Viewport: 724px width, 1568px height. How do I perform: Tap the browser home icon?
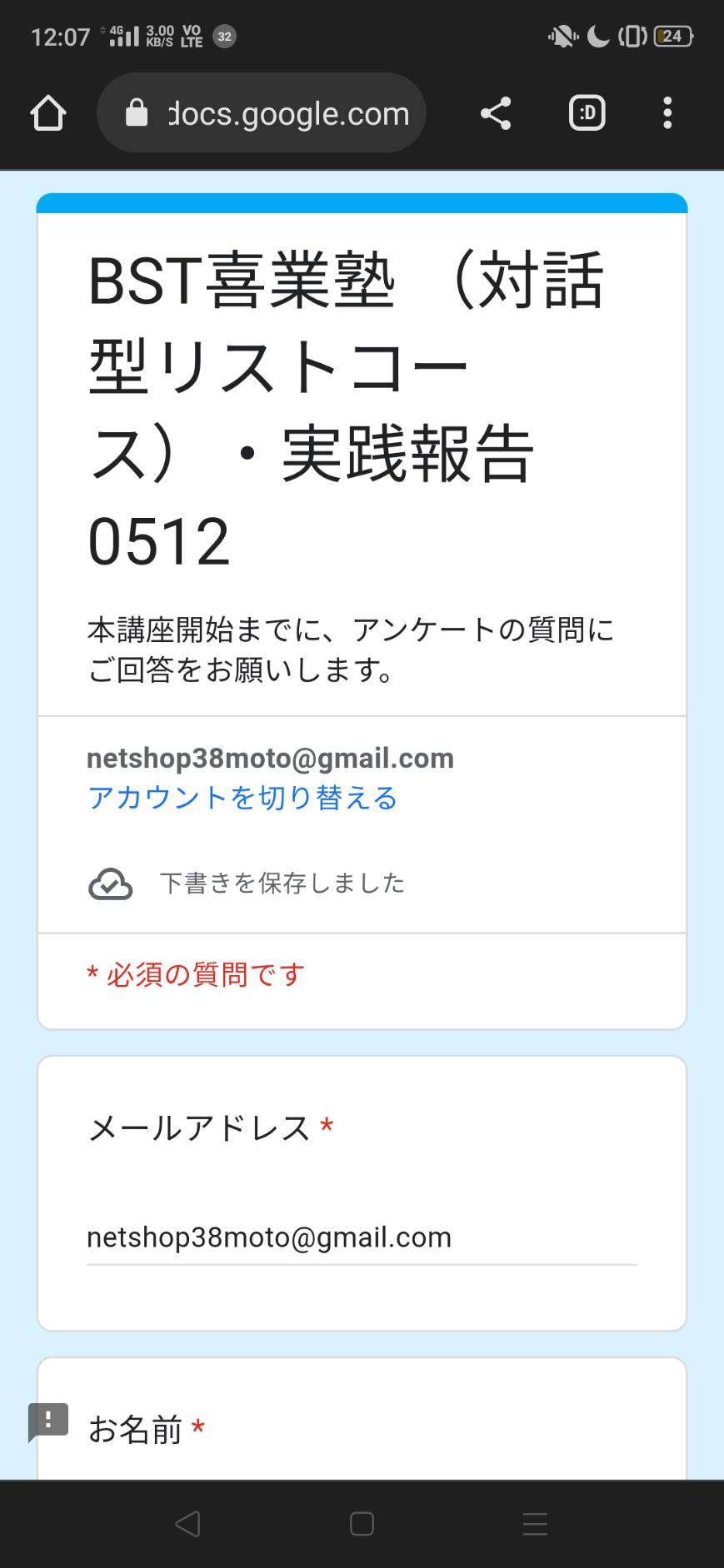coord(48,113)
